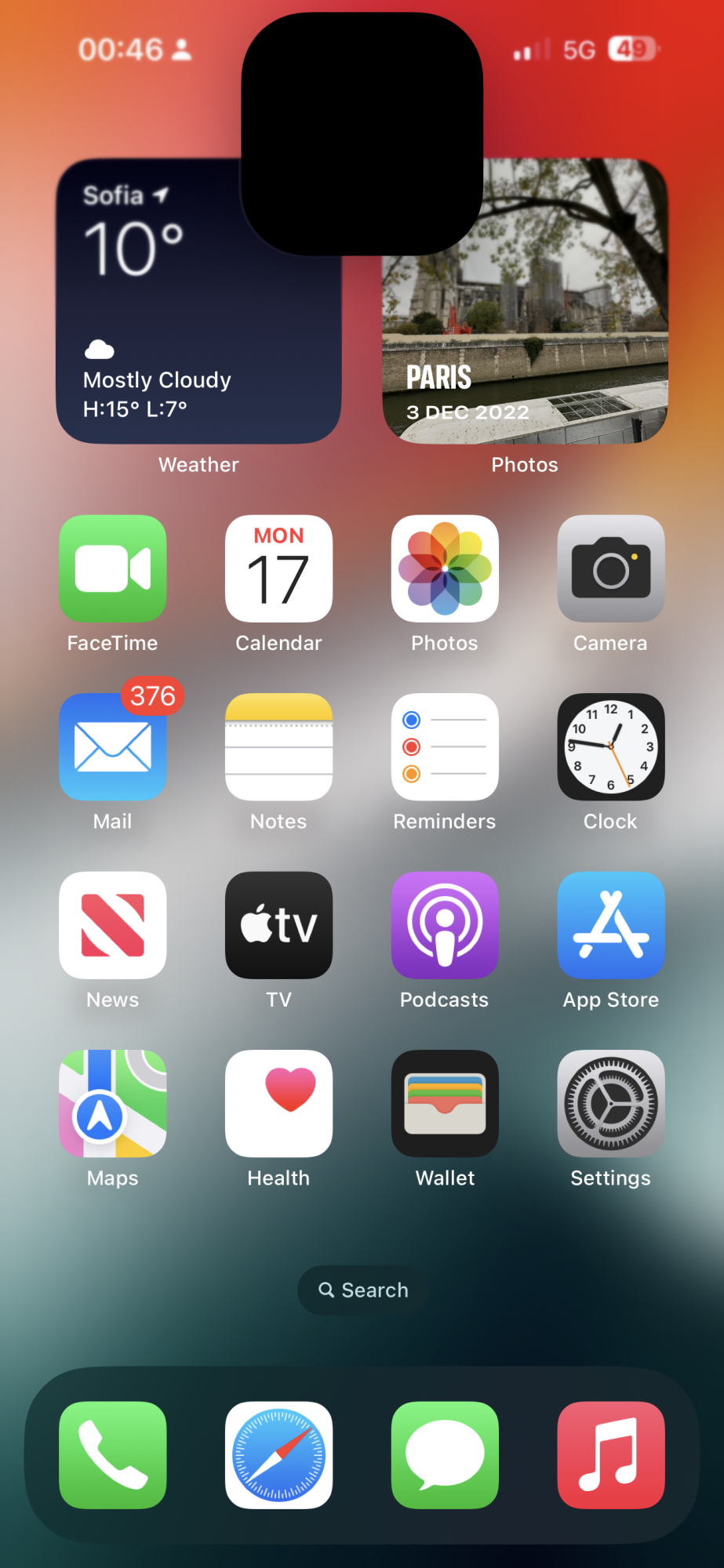Launch Safari from the dock
This screenshot has width=724, height=1568.
click(x=278, y=1454)
